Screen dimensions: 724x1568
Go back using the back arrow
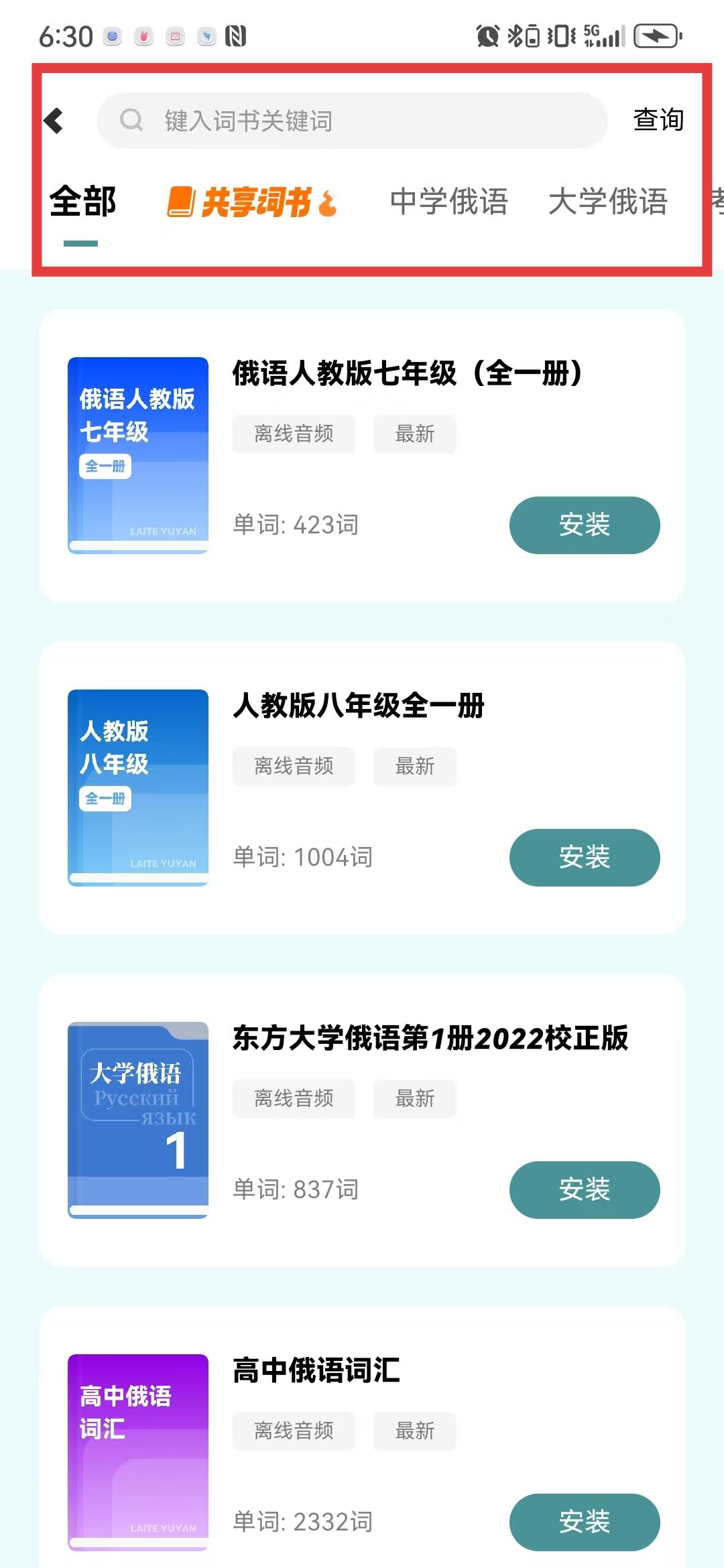(x=54, y=121)
